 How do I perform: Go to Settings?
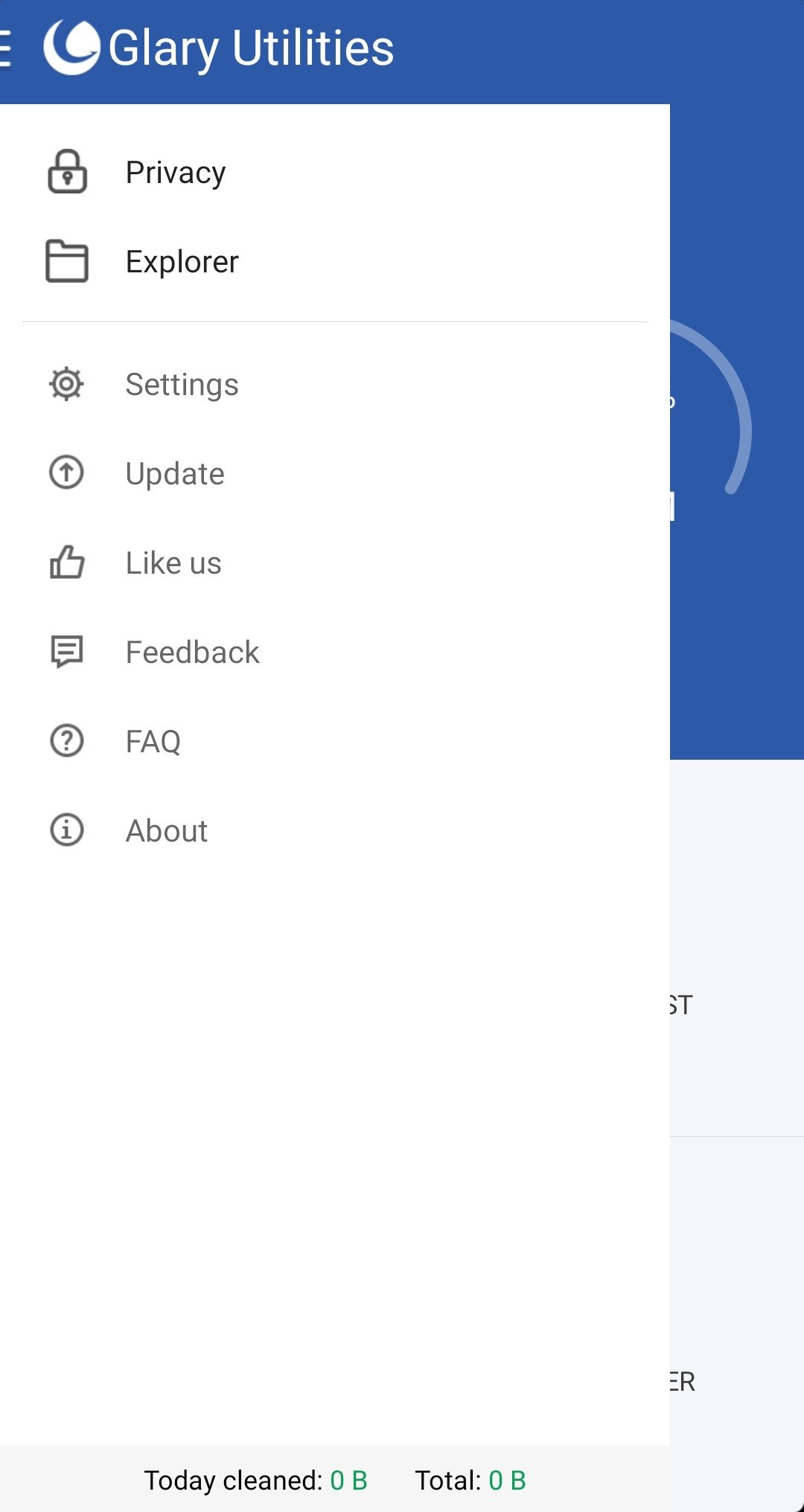click(335, 385)
